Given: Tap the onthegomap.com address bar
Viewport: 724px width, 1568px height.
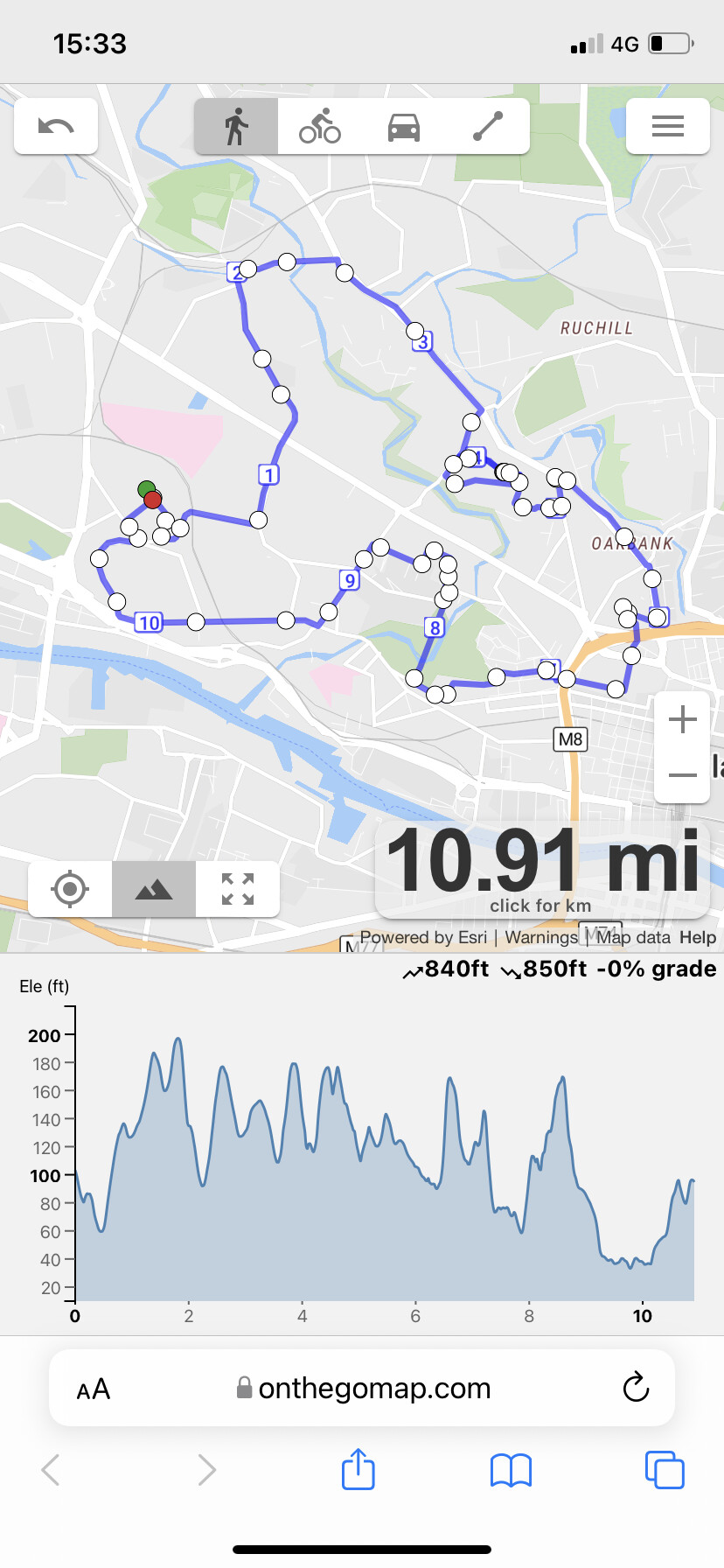Looking at the screenshot, I should tap(362, 1388).
